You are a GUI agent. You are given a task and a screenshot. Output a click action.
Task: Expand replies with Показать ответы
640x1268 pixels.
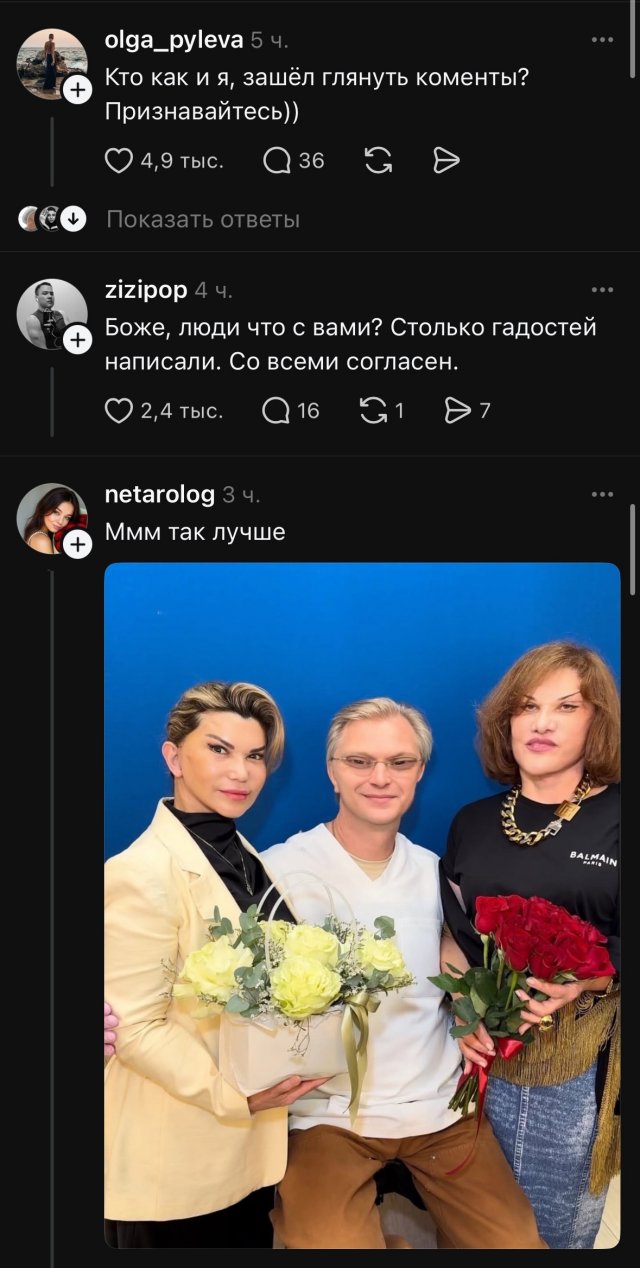pyautogui.click(x=203, y=219)
